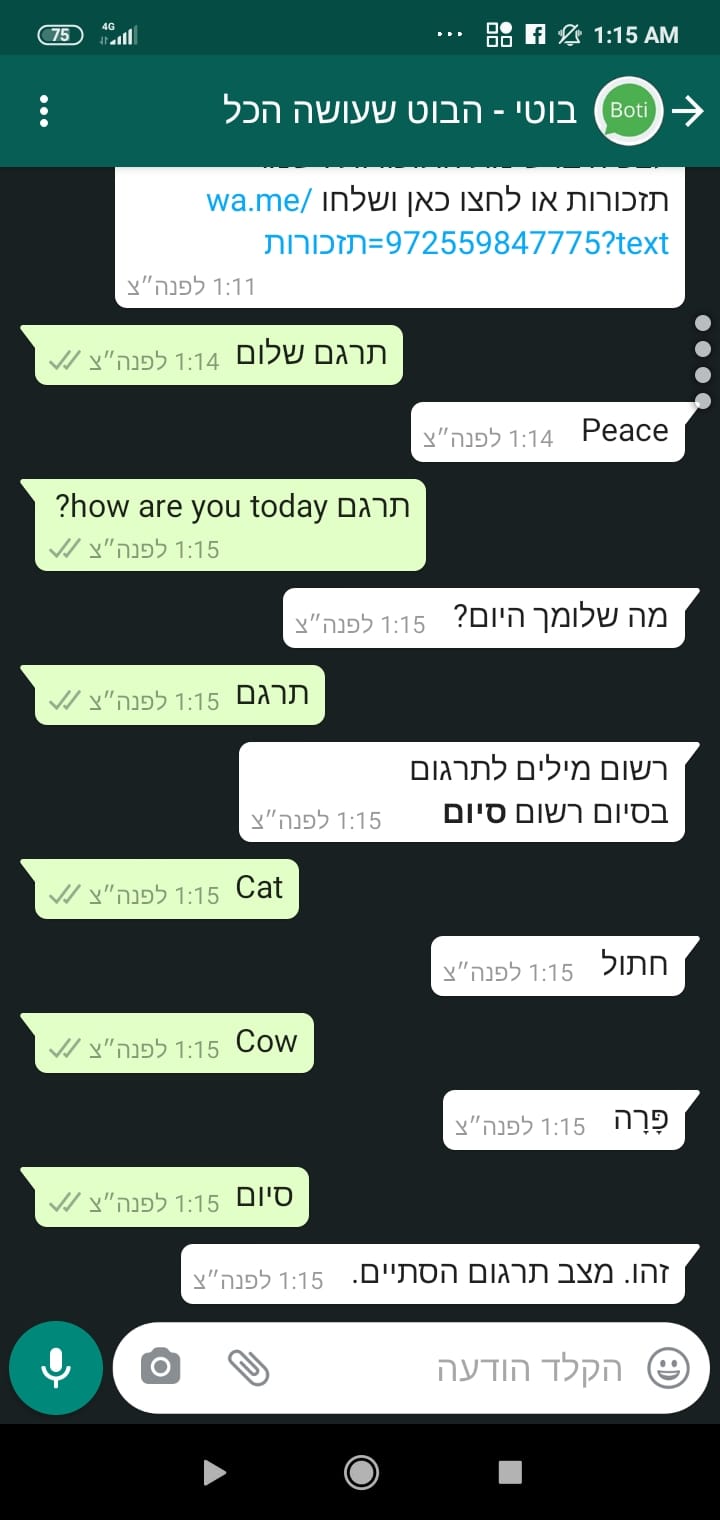This screenshot has height=1520, width=720.
Task: Go back using the header arrow
Action: 688,111
